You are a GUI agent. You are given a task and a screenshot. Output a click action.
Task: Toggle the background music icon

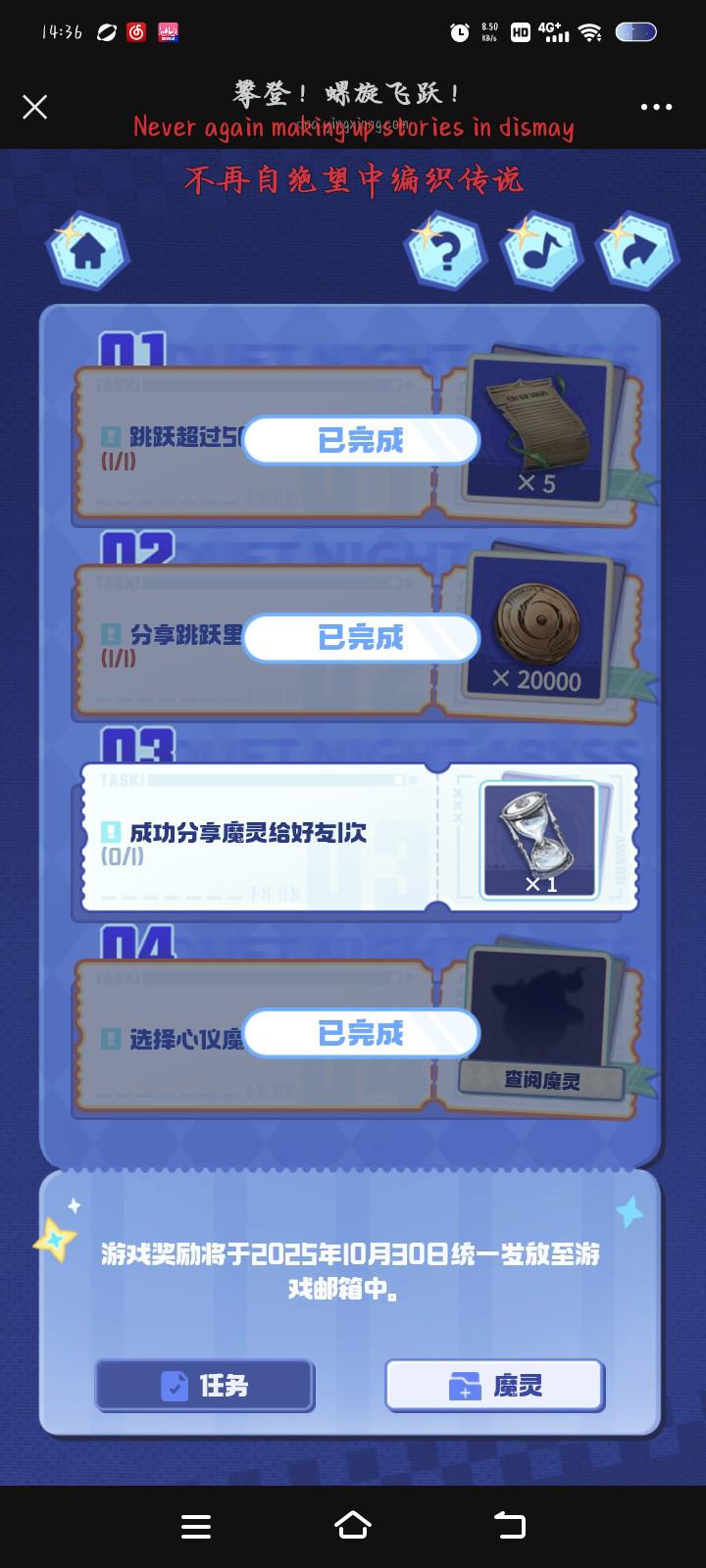click(x=541, y=253)
